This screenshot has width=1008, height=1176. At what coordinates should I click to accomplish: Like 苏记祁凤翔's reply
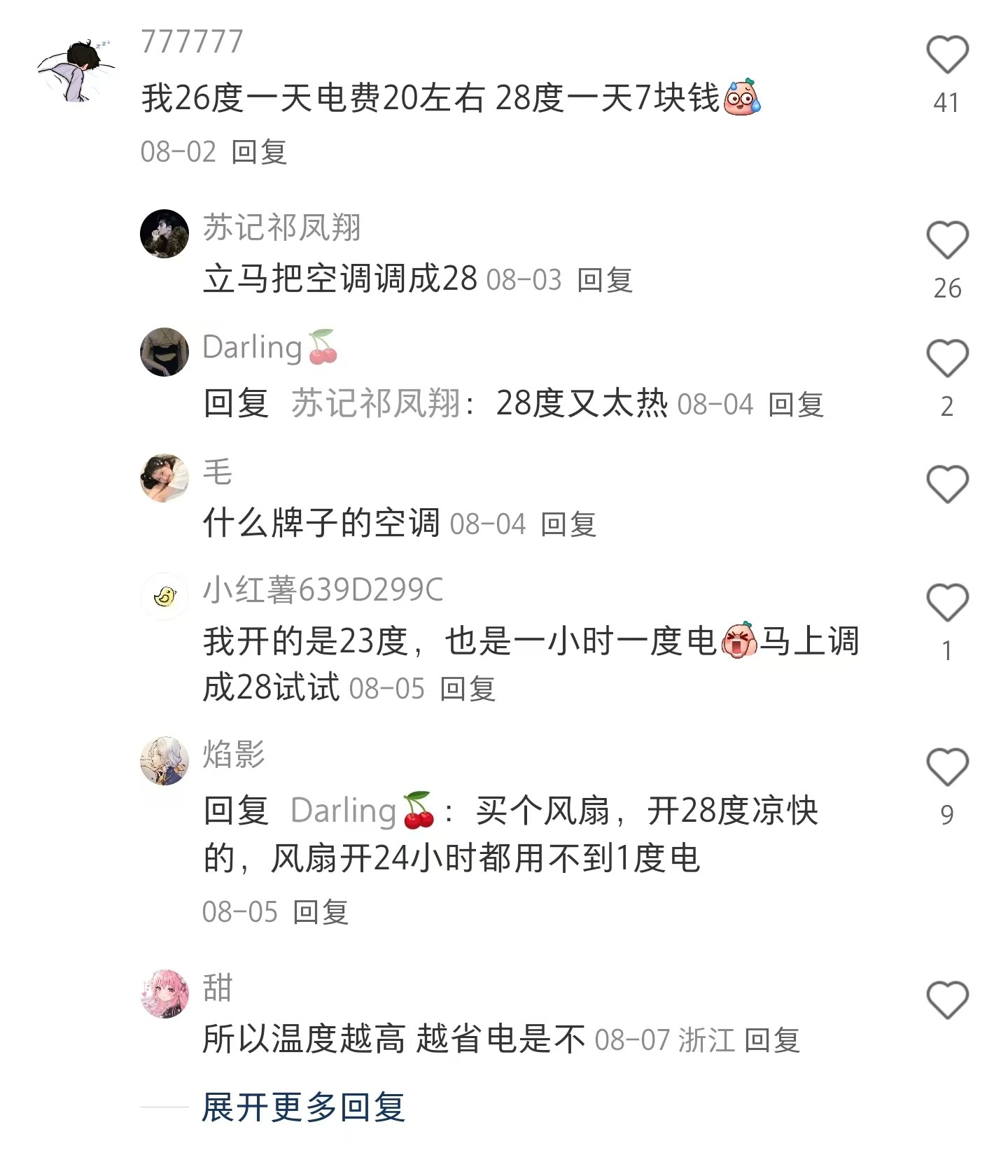tap(947, 241)
